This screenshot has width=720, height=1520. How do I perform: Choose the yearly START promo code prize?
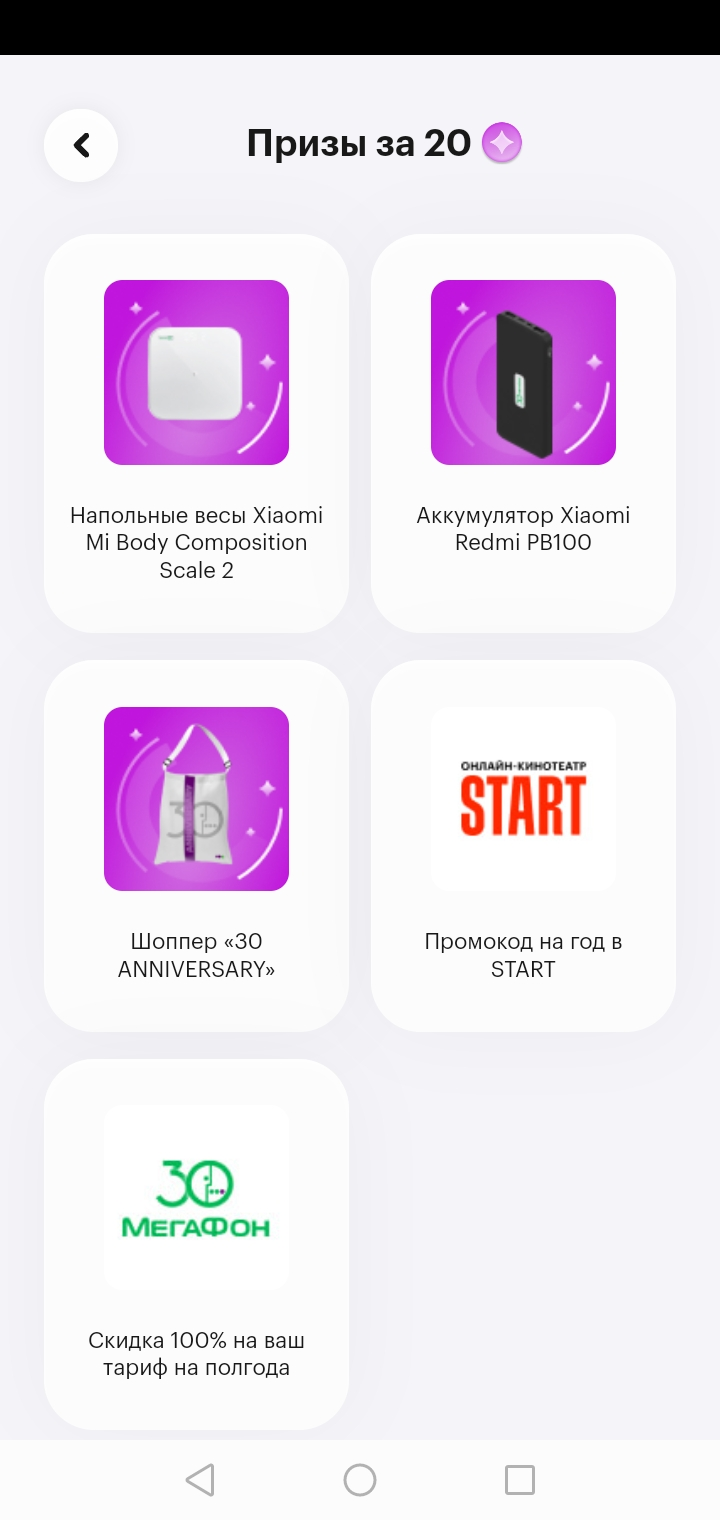(x=523, y=846)
